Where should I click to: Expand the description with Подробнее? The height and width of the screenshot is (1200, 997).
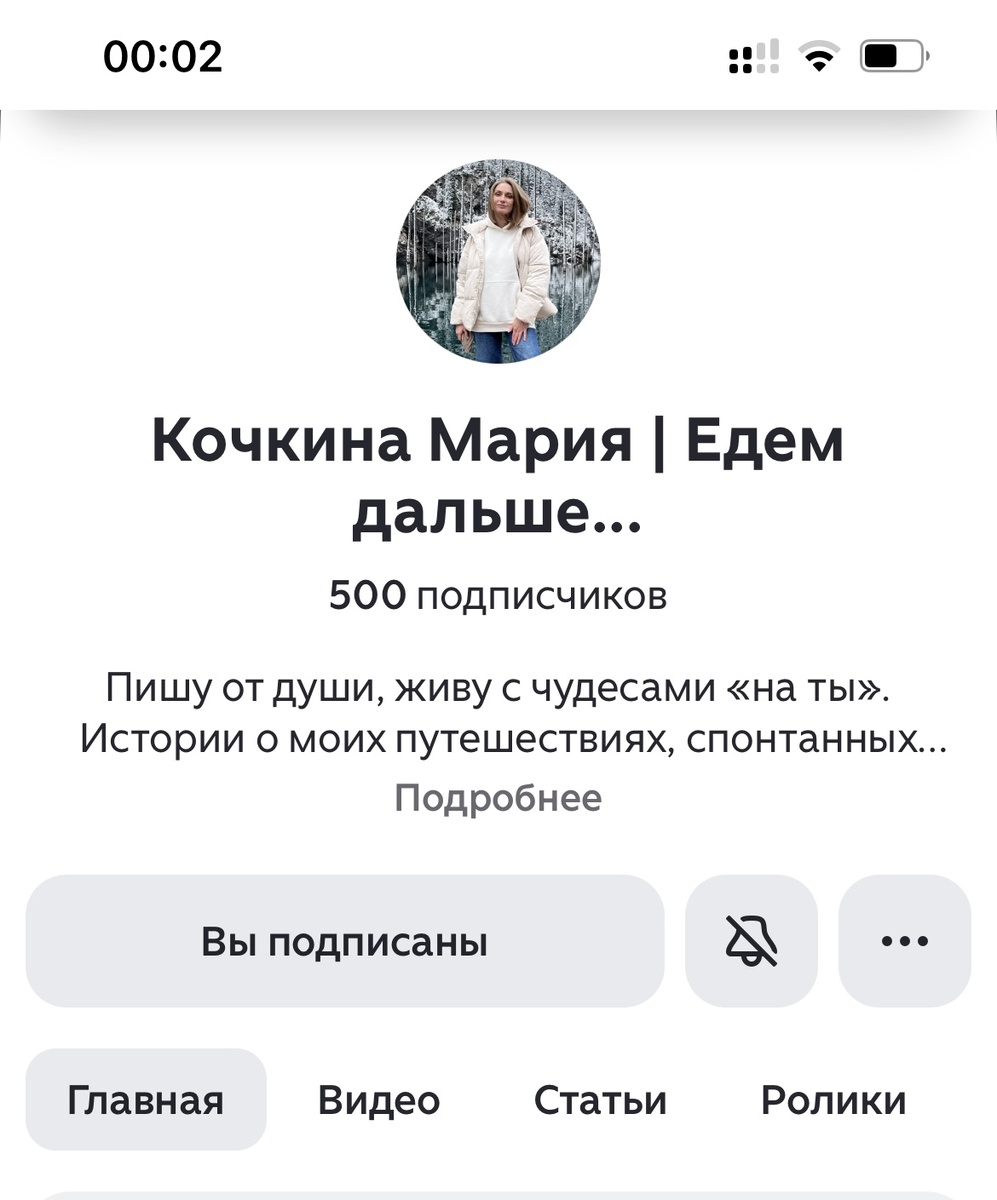pyautogui.click(x=498, y=799)
